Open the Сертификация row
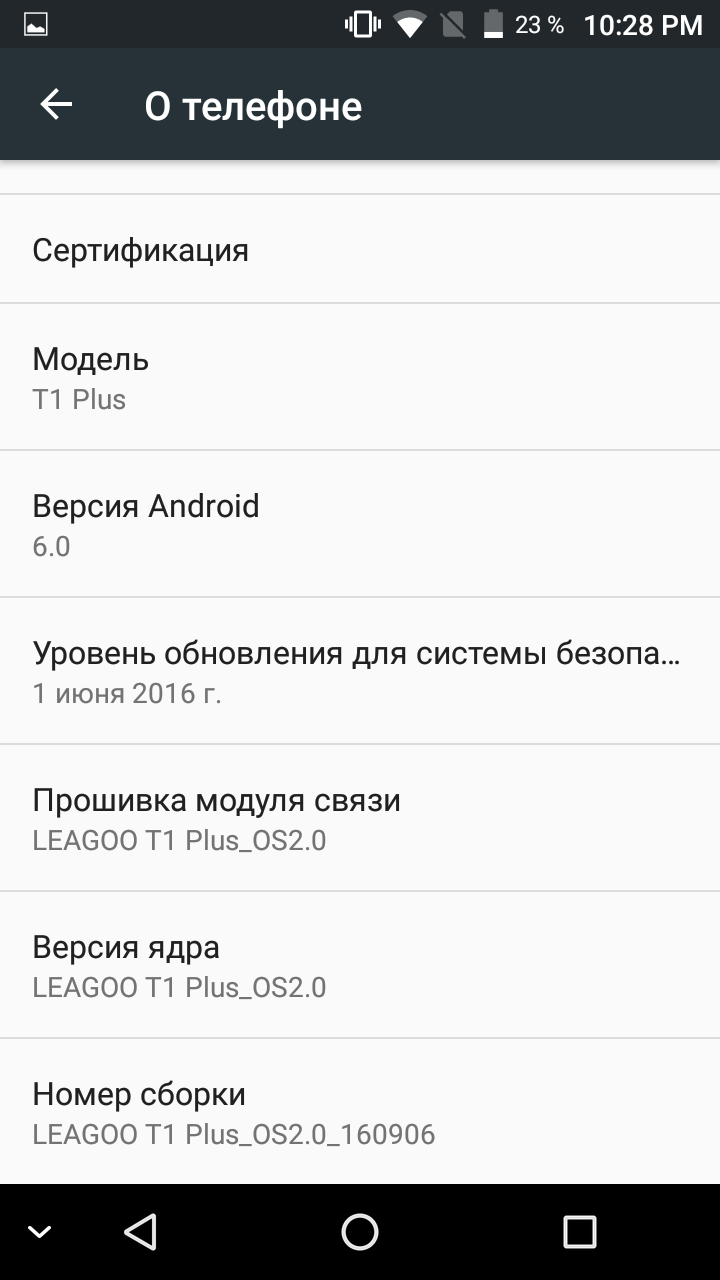This screenshot has width=720, height=1280. pos(360,250)
